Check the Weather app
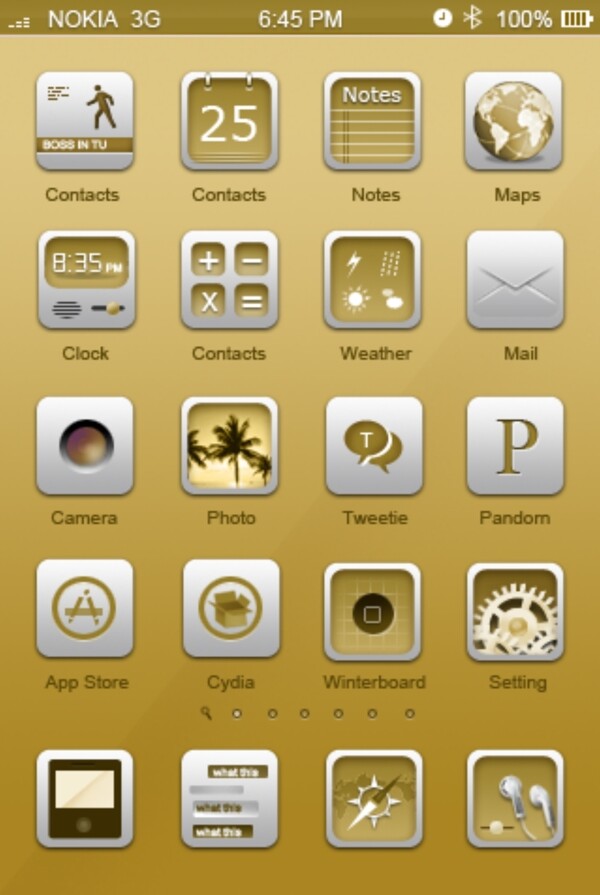 click(372, 281)
